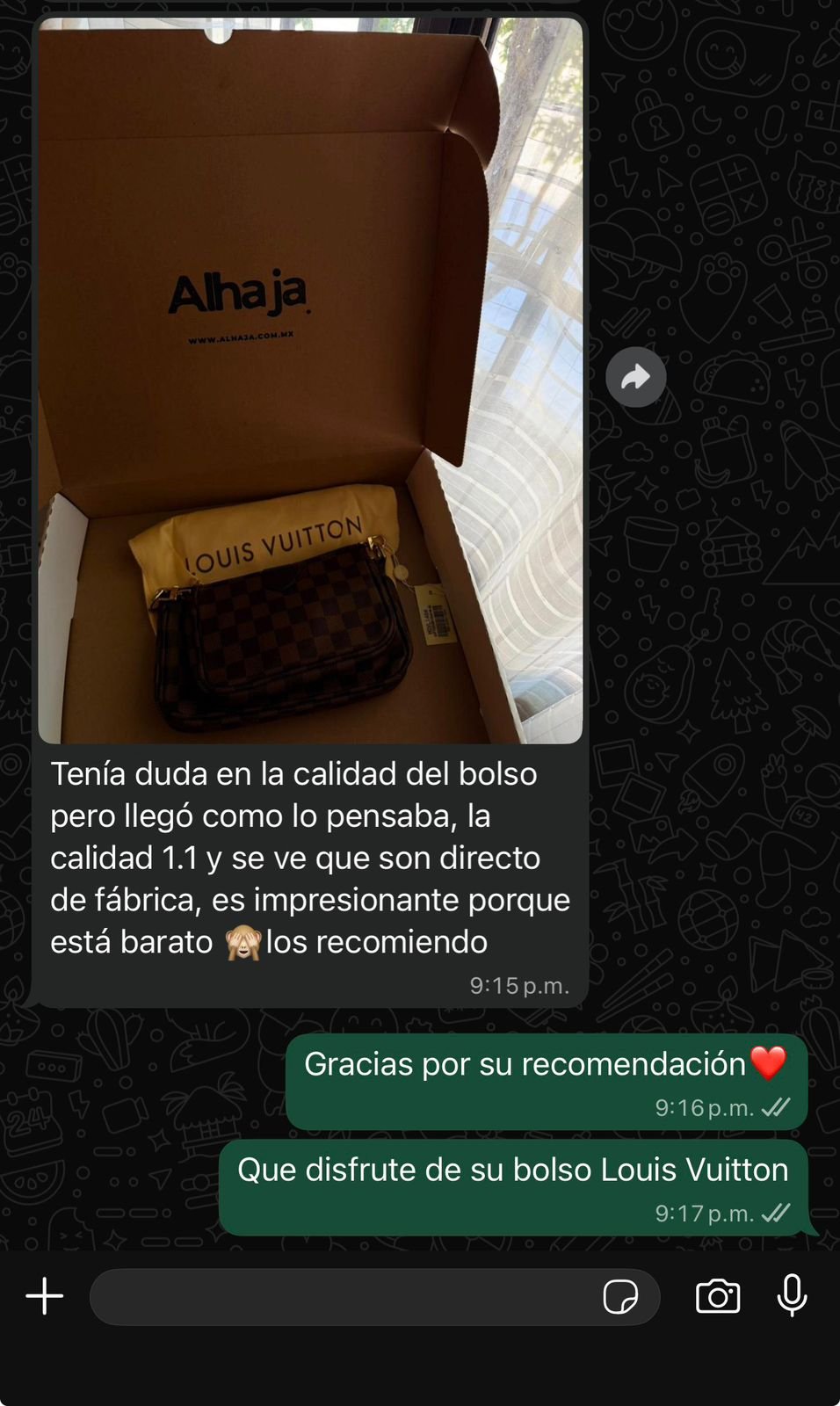Open the plus attachment menu
840x1406 pixels.
pyautogui.click(x=45, y=1296)
